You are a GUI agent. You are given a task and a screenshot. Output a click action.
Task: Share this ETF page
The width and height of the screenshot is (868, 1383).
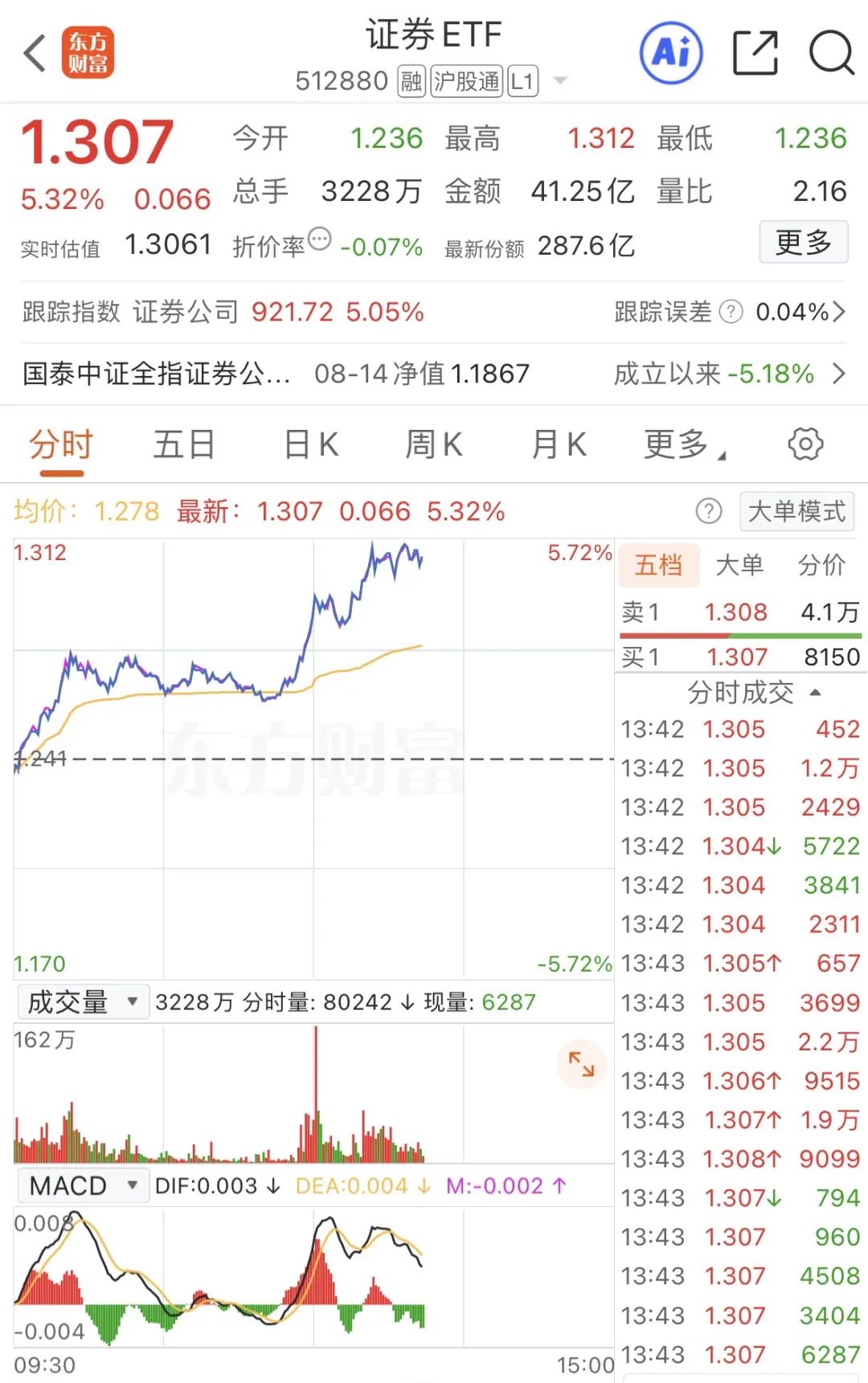tap(755, 53)
